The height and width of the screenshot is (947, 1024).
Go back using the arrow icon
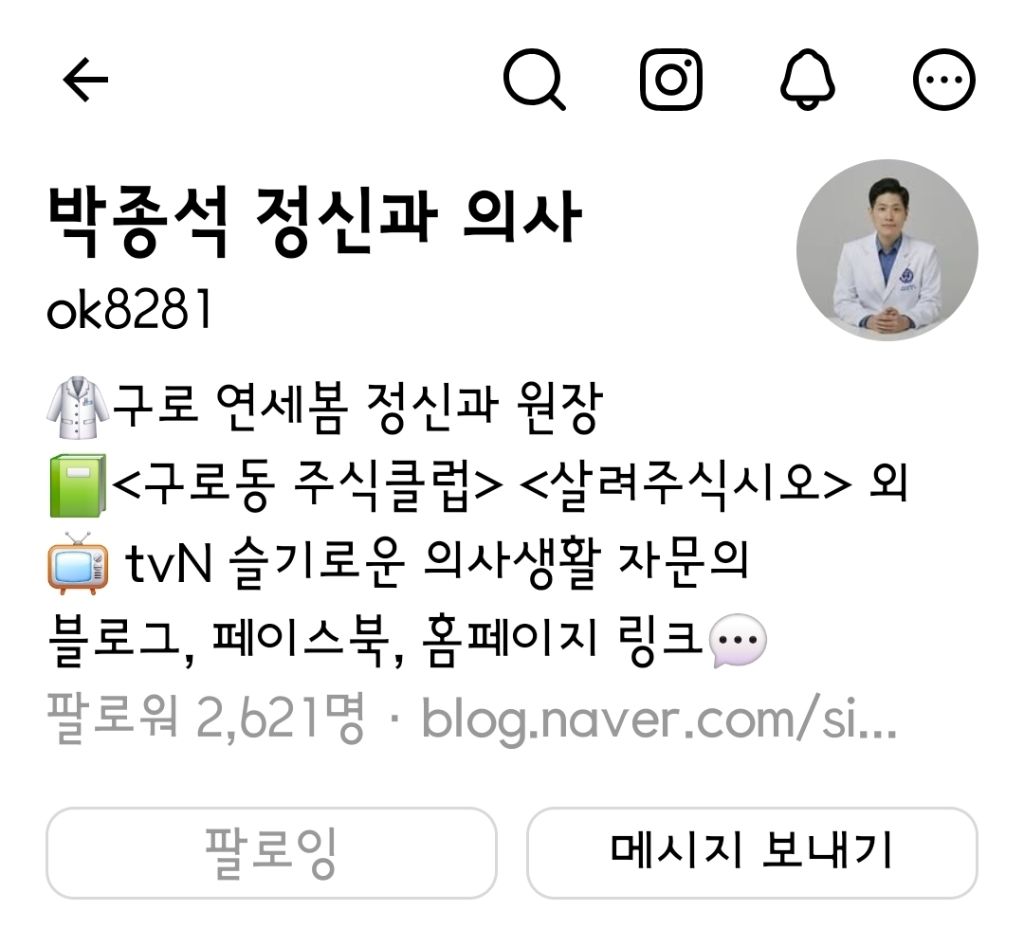tap(85, 82)
